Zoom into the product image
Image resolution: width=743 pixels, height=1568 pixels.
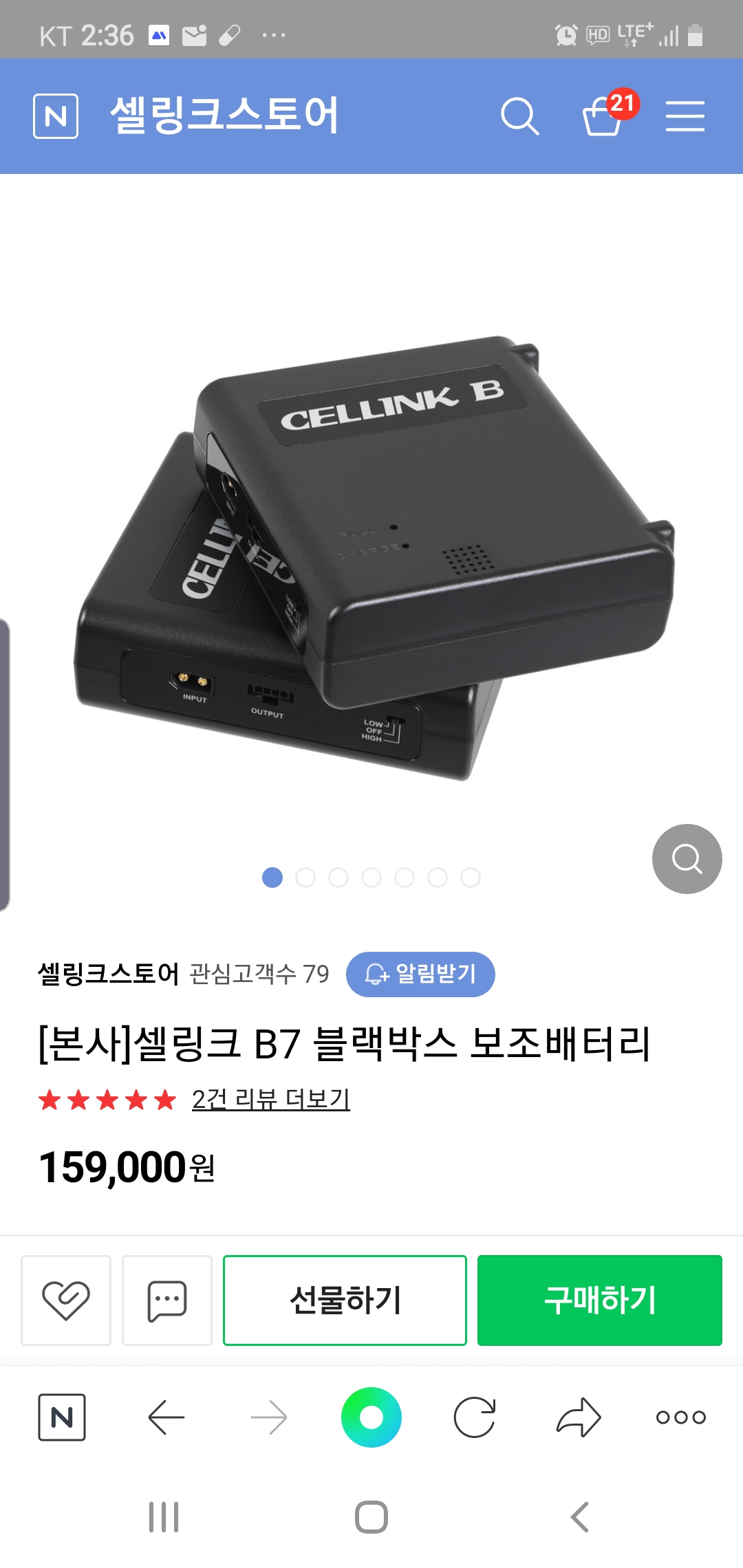(x=687, y=859)
